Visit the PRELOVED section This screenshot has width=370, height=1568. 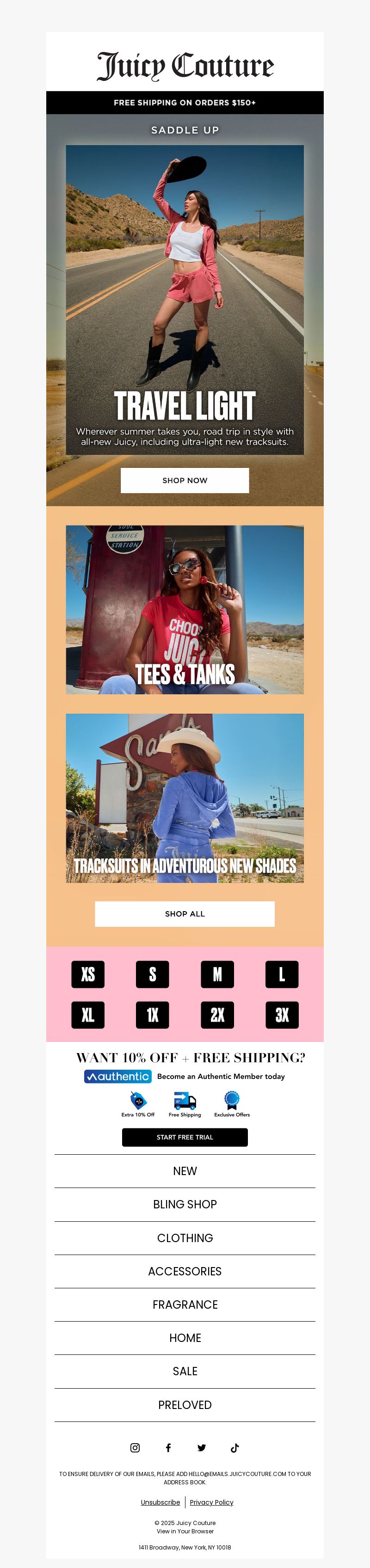point(185,1404)
